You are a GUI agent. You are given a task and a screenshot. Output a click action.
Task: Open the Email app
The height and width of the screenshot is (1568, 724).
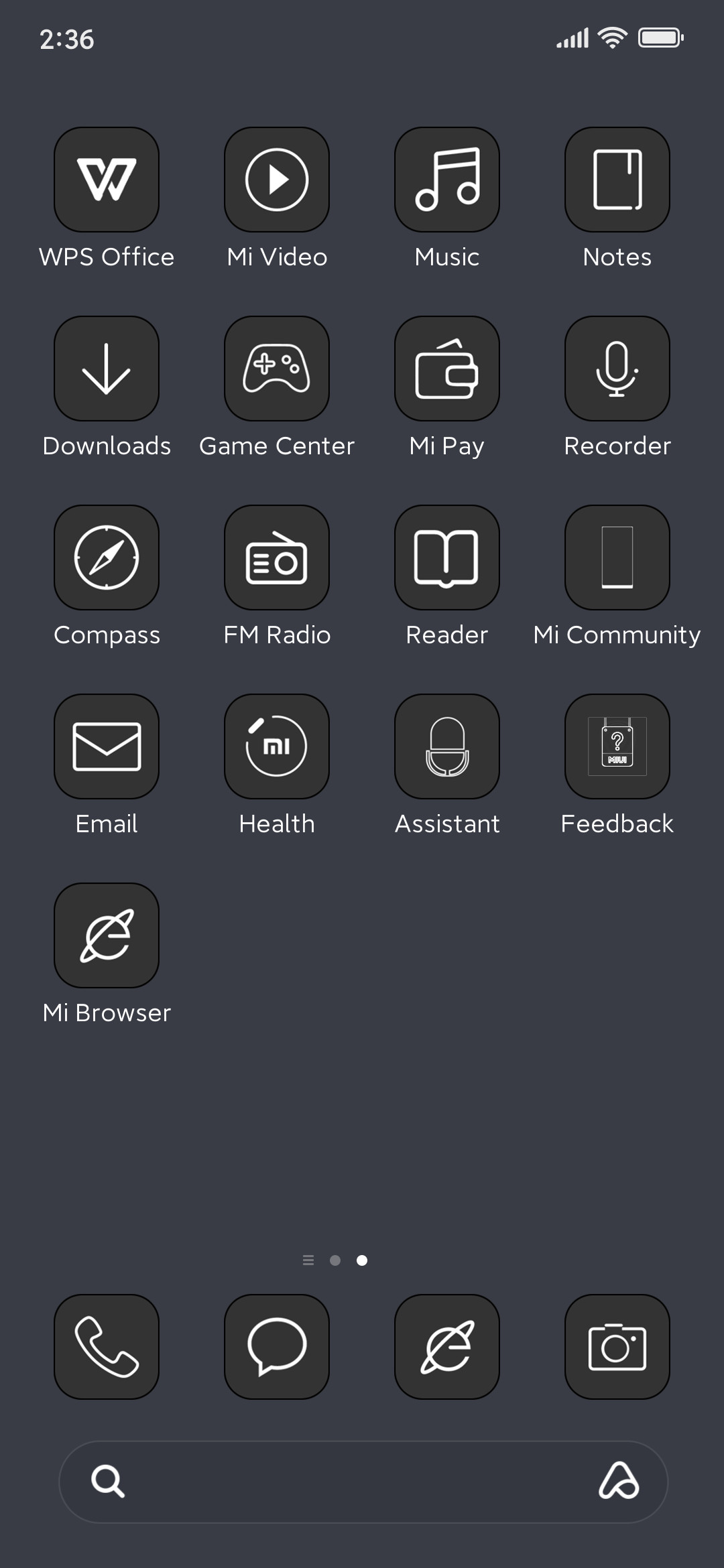pos(107,746)
